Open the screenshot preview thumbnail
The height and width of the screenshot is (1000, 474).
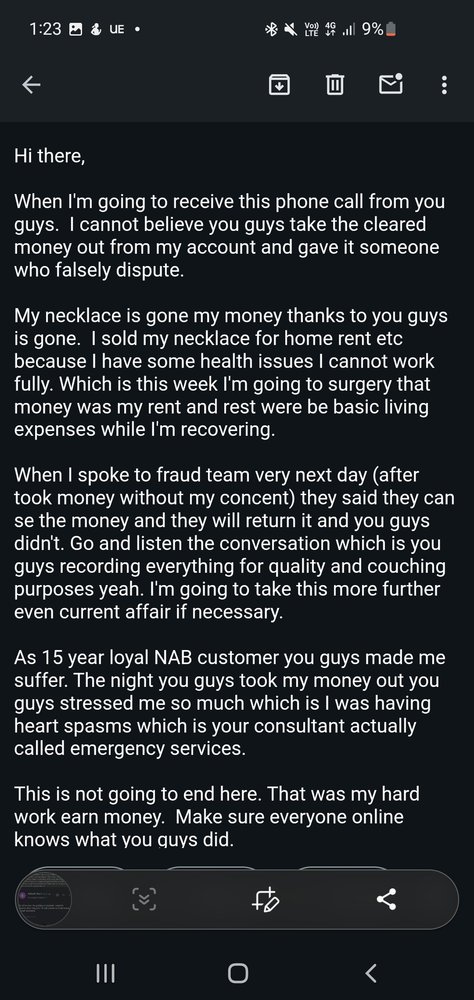[x=44, y=899]
